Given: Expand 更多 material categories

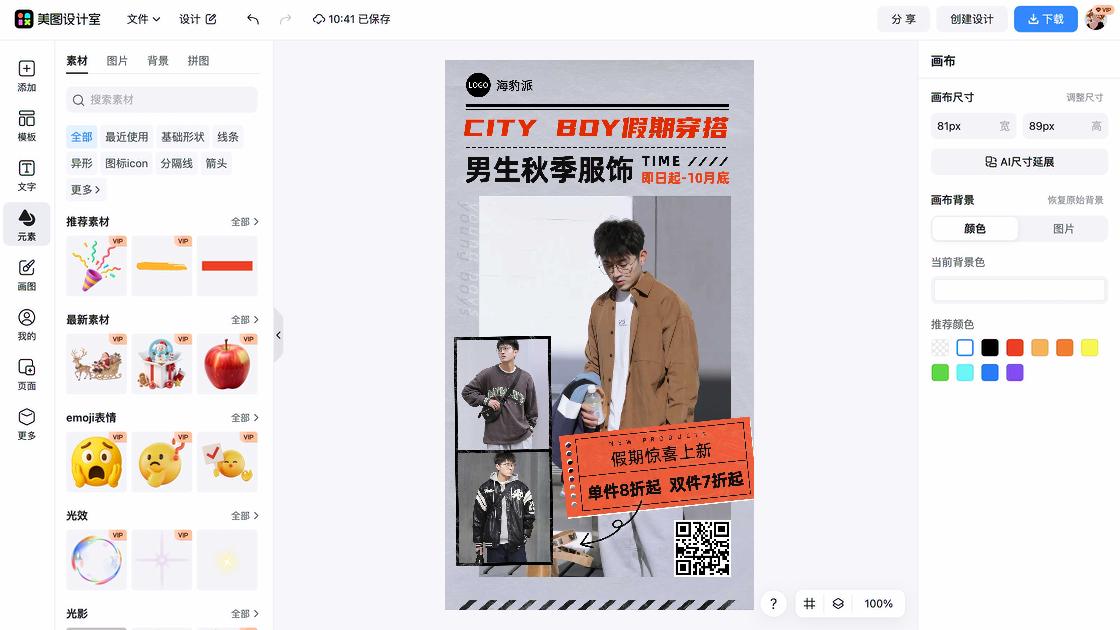Looking at the screenshot, I should 85,190.
